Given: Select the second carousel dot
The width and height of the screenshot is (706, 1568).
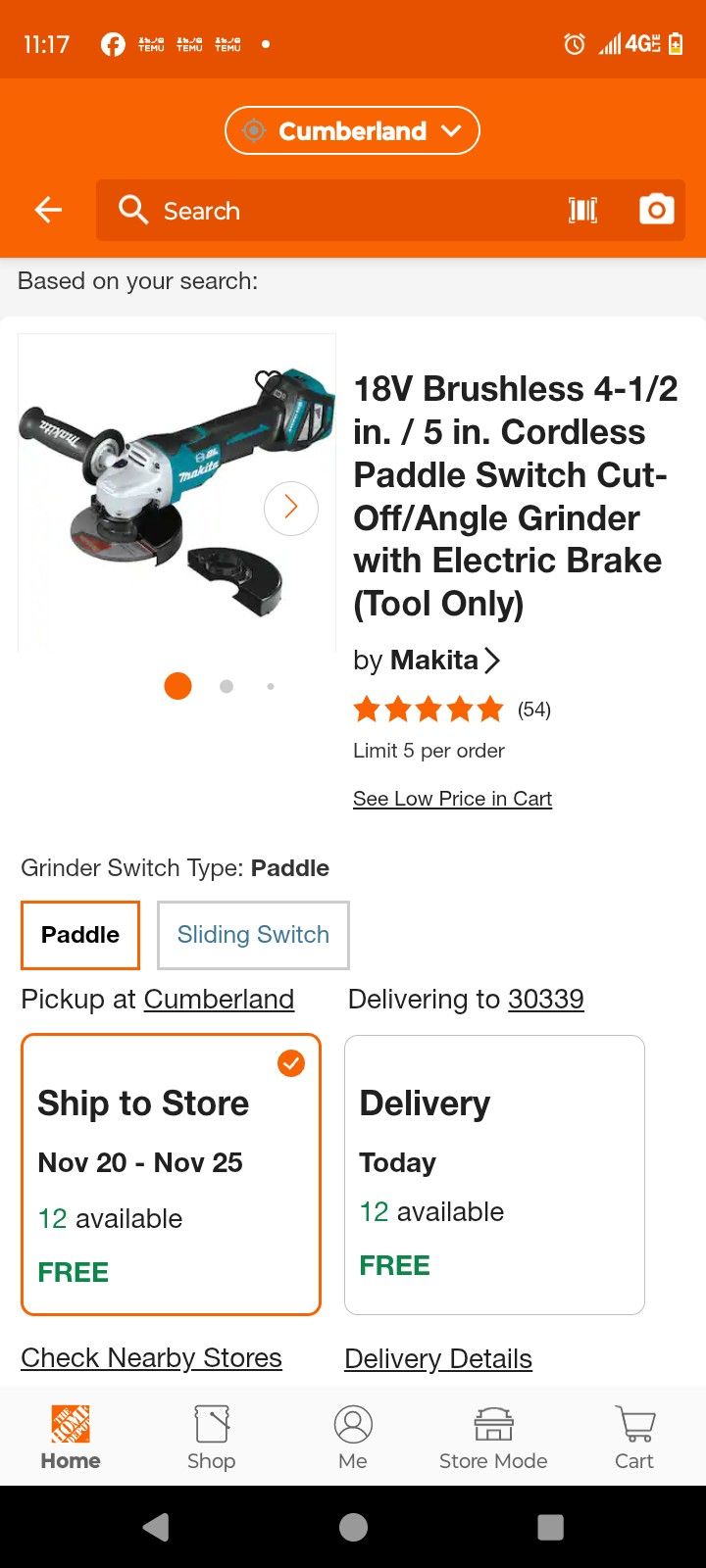Looking at the screenshot, I should 226,686.
